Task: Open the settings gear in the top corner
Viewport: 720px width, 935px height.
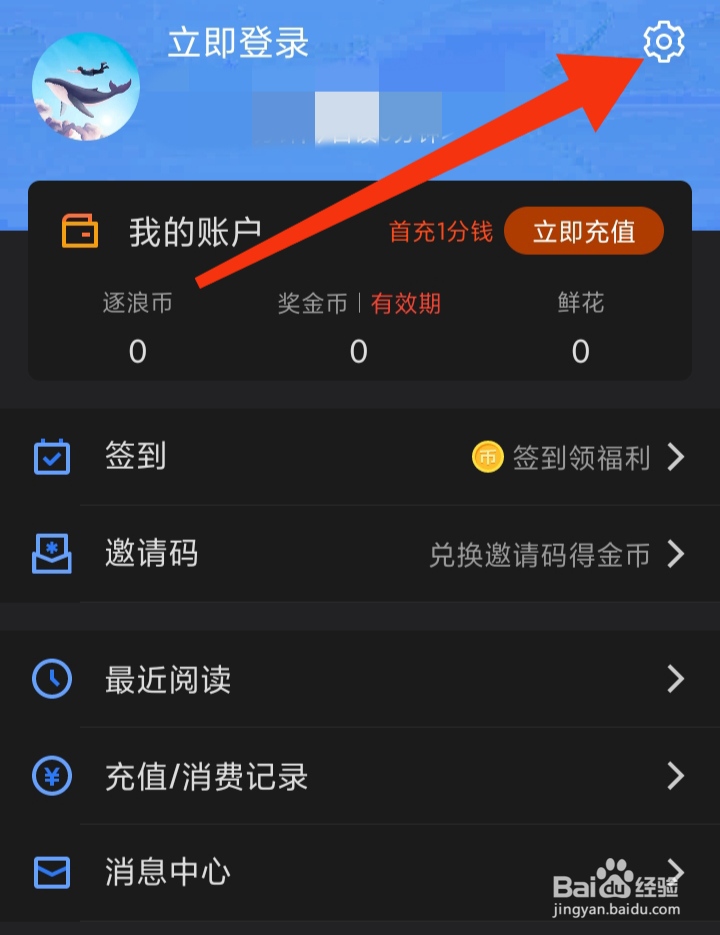Action: pos(666,44)
